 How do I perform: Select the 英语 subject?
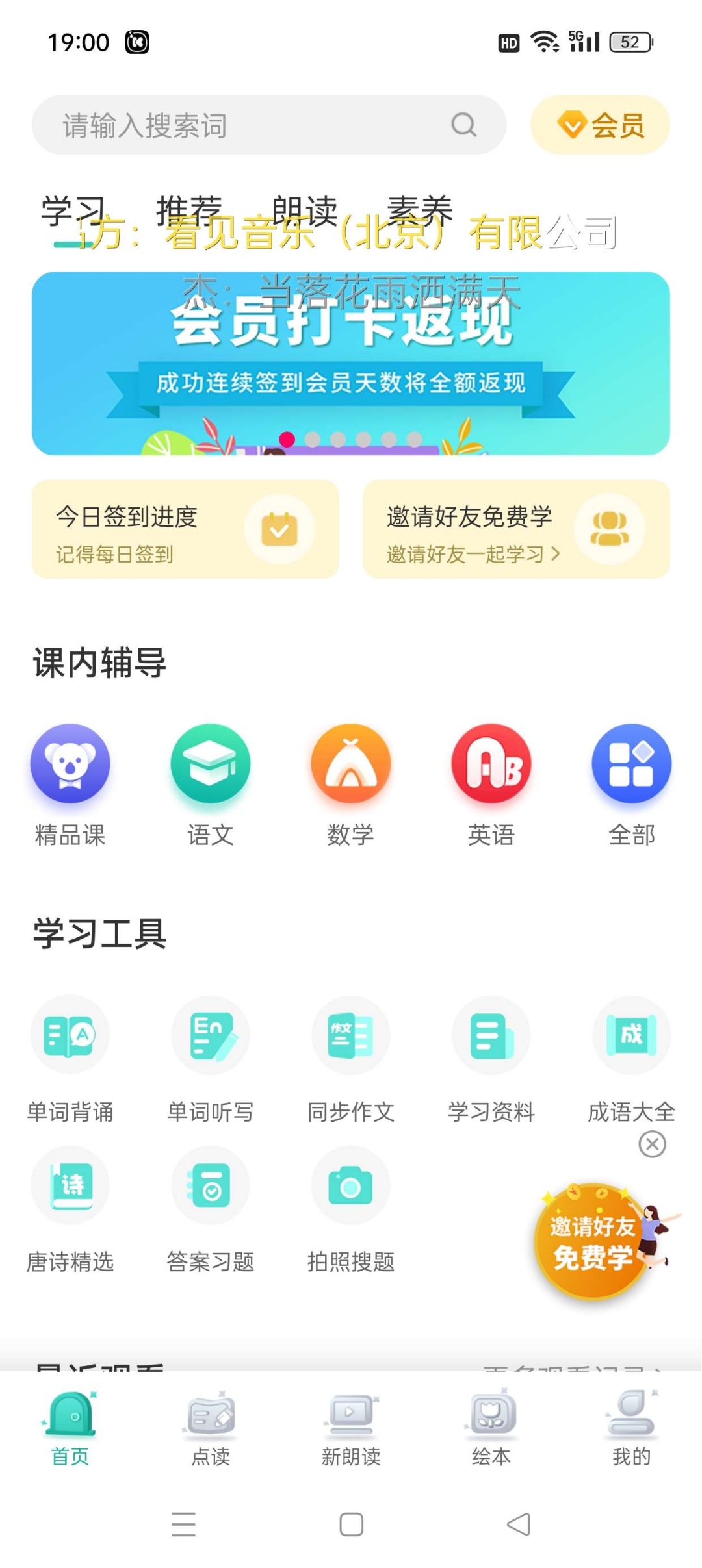491,783
